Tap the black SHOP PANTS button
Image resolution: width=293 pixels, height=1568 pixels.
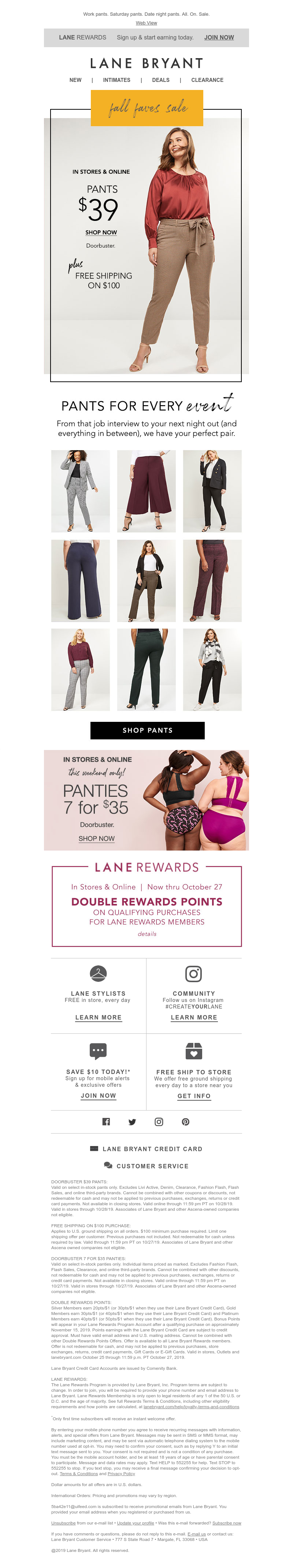point(147,730)
